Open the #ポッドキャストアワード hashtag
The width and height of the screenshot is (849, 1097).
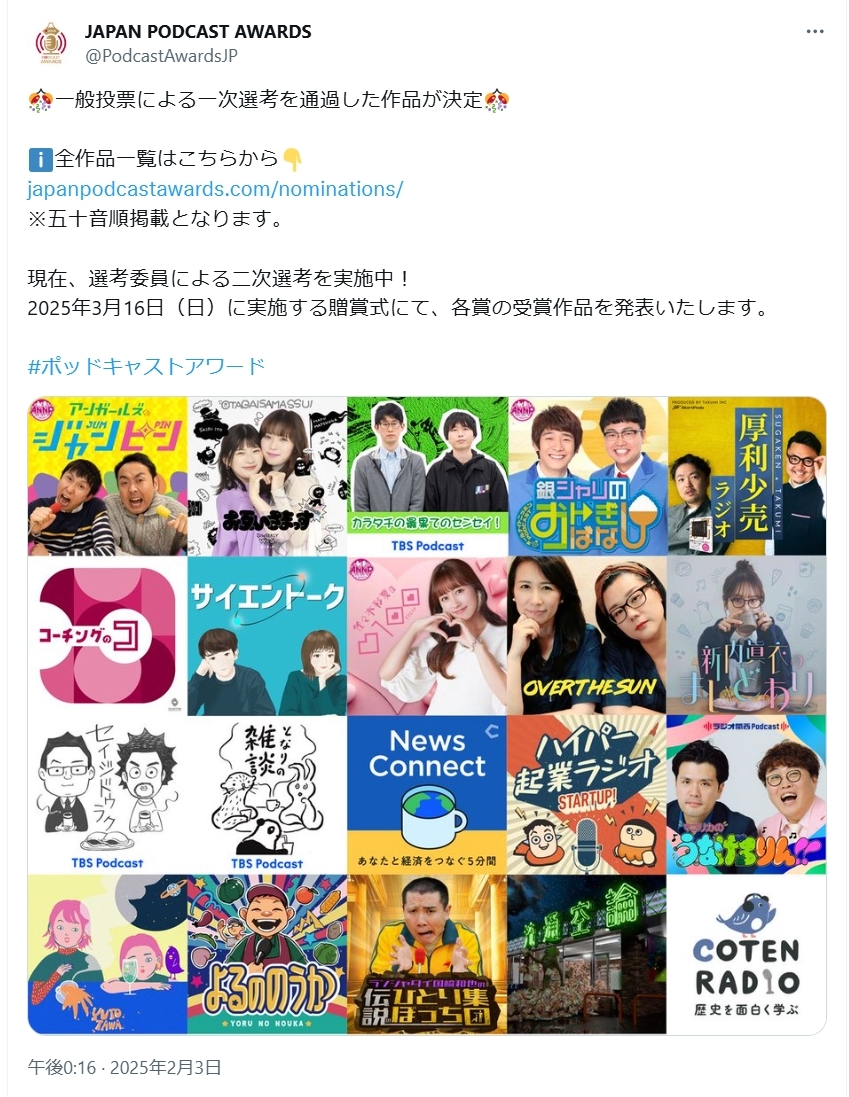pyautogui.click(x=146, y=366)
